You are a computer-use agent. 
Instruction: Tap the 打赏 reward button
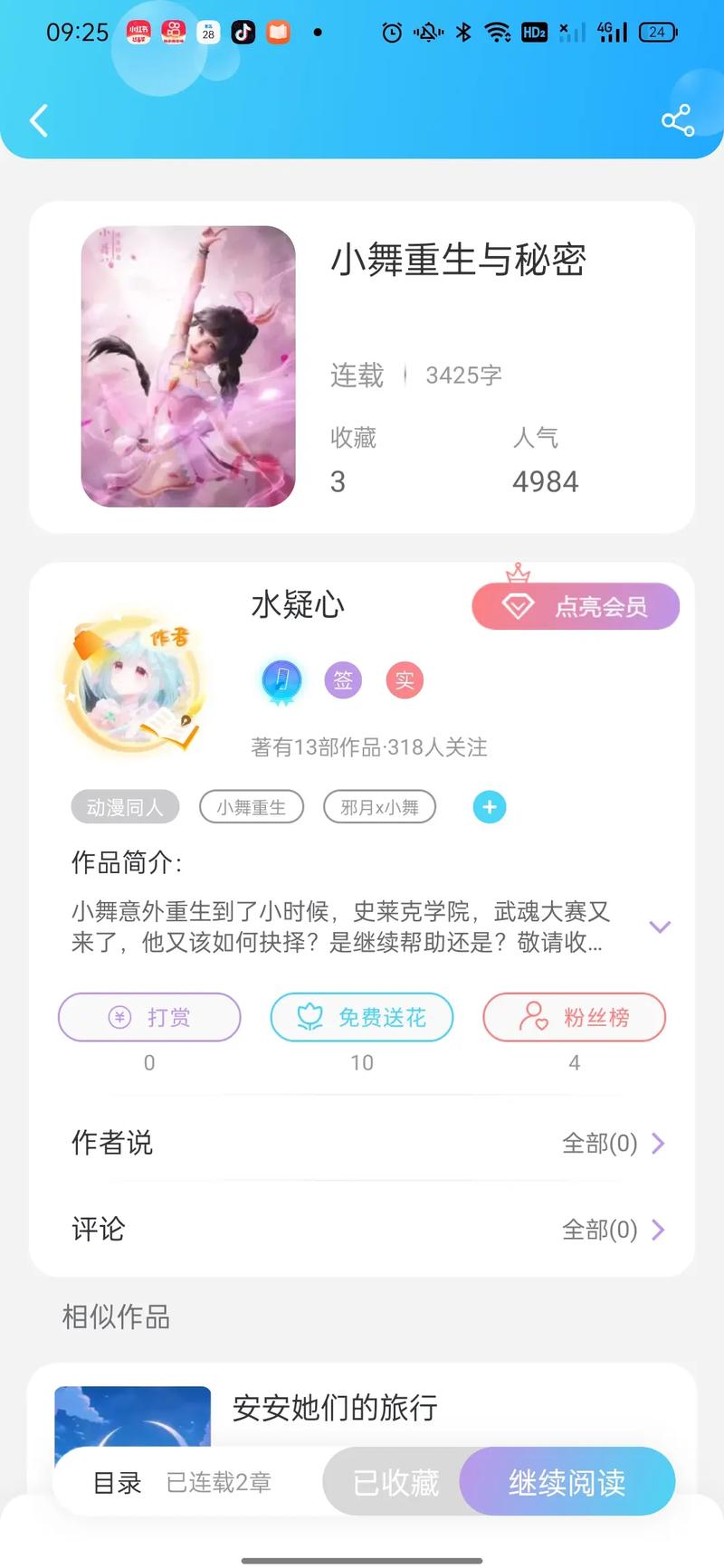click(x=149, y=1017)
